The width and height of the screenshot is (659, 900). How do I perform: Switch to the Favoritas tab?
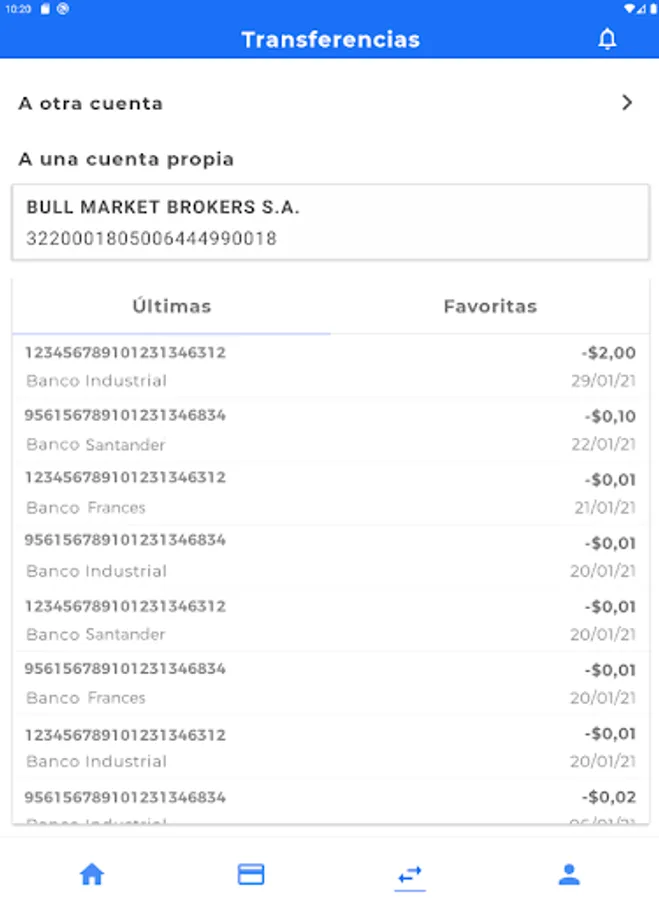pyautogui.click(x=490, y=307)
